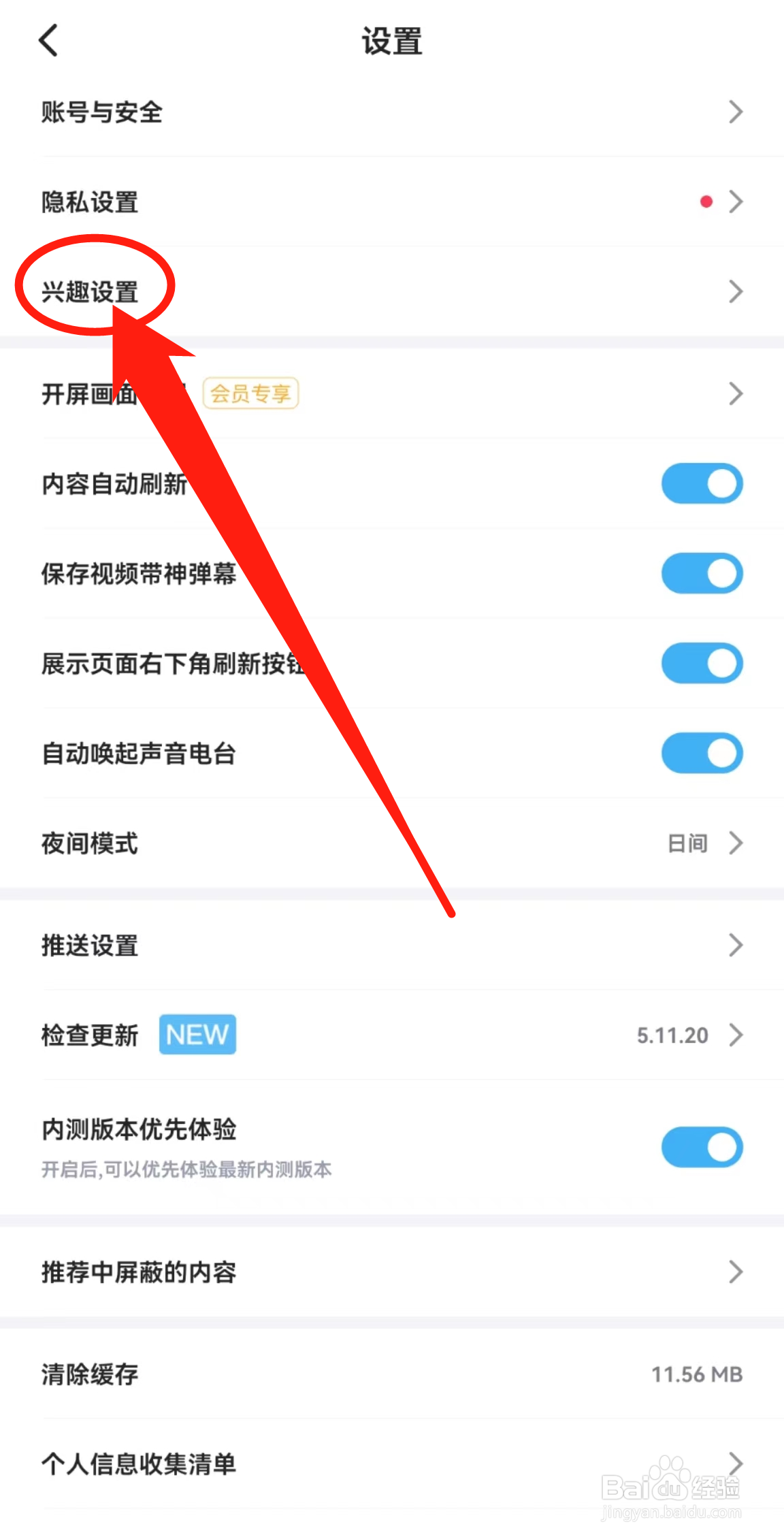
Task: Click the red notification dot on 隐私设置
Action: point(707,201)
